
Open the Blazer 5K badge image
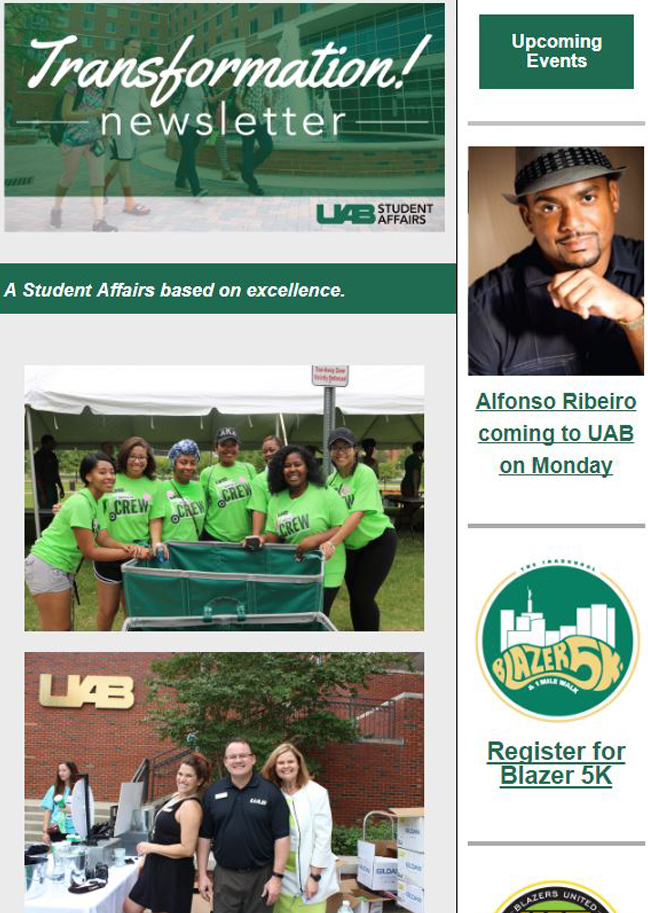point(557,641)
